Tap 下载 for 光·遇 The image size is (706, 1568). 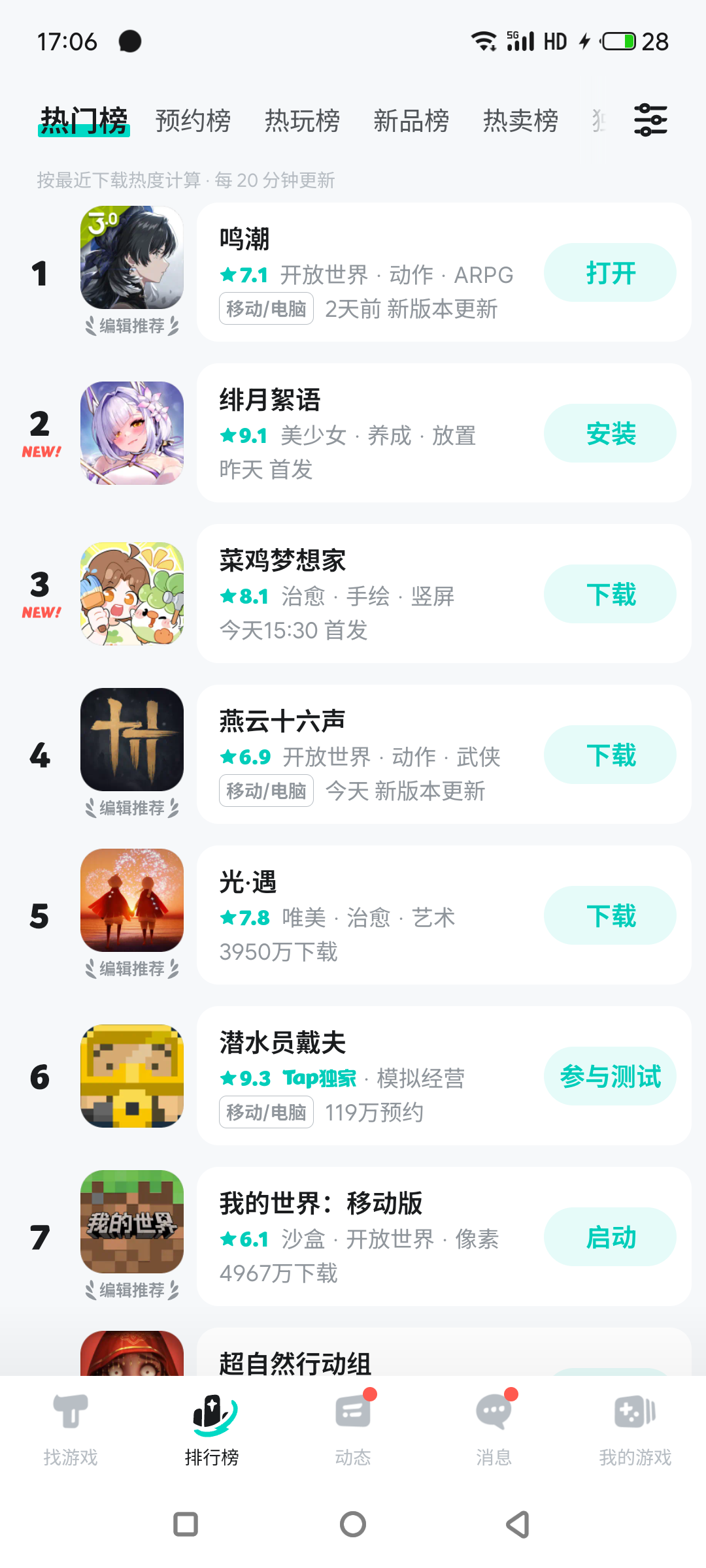[x=610, y=915]
